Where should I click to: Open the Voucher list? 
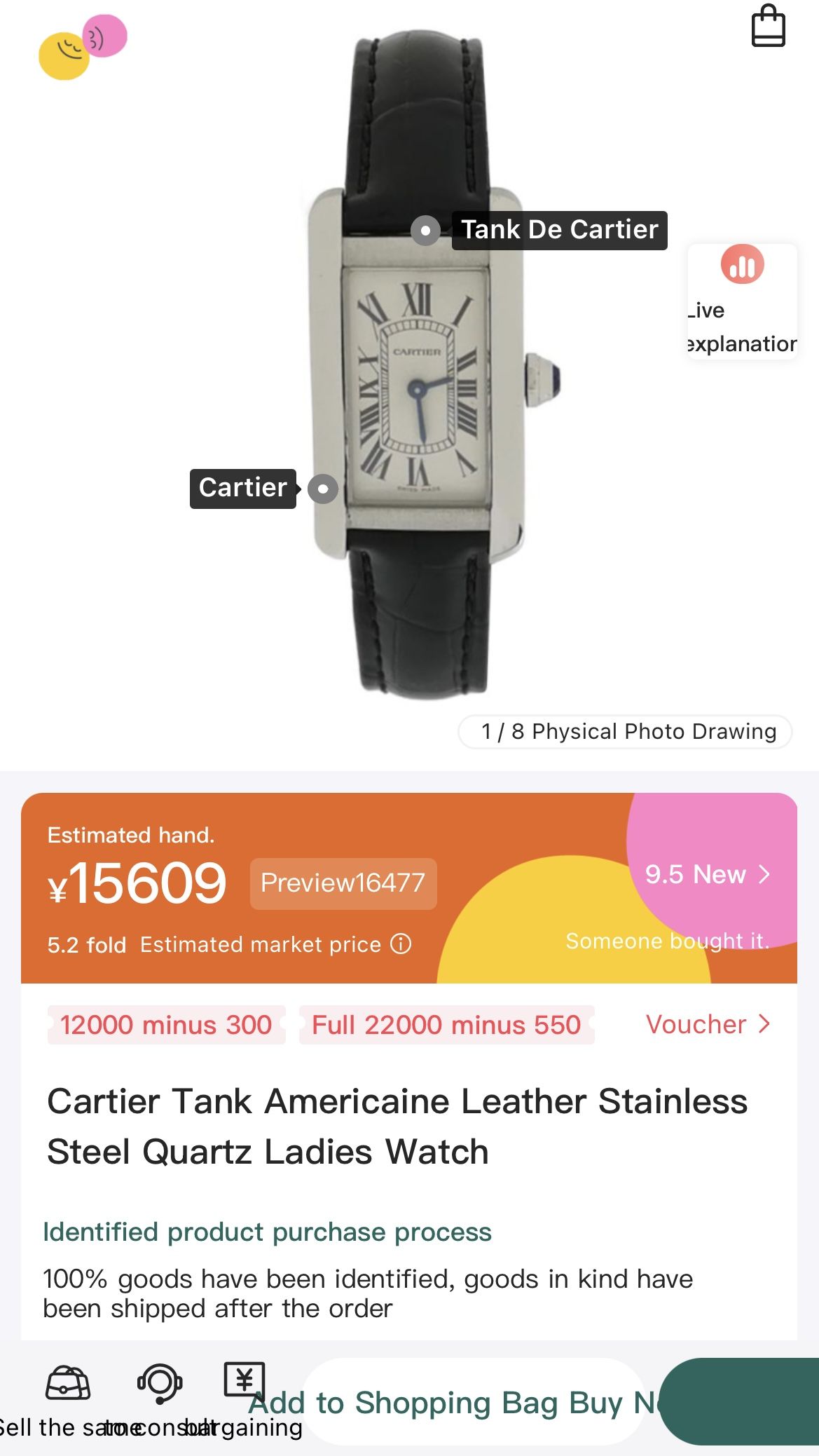[707, 1024]
